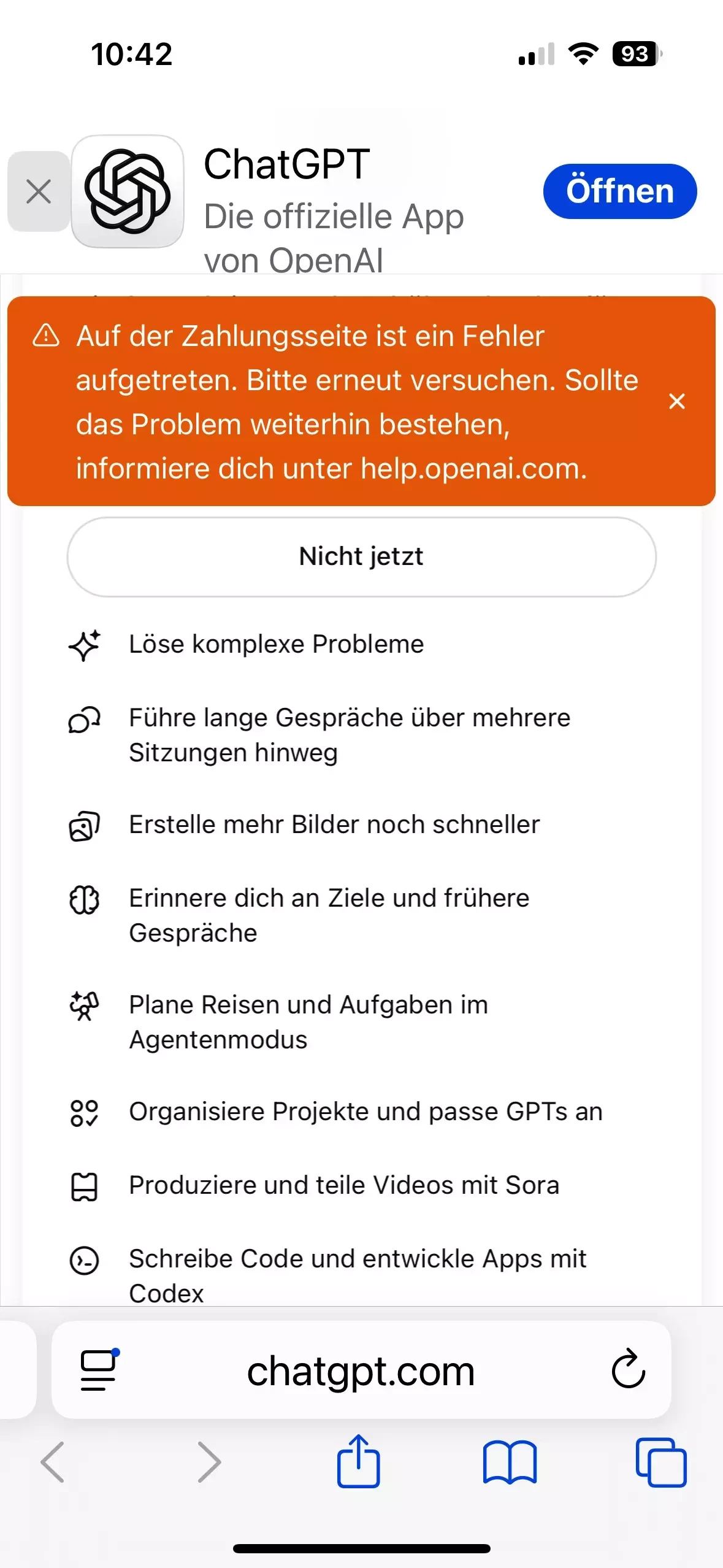Screen dimensions: 723x1568
Task: Reload the chatgpt.com page
Action: coord(628,1369)
